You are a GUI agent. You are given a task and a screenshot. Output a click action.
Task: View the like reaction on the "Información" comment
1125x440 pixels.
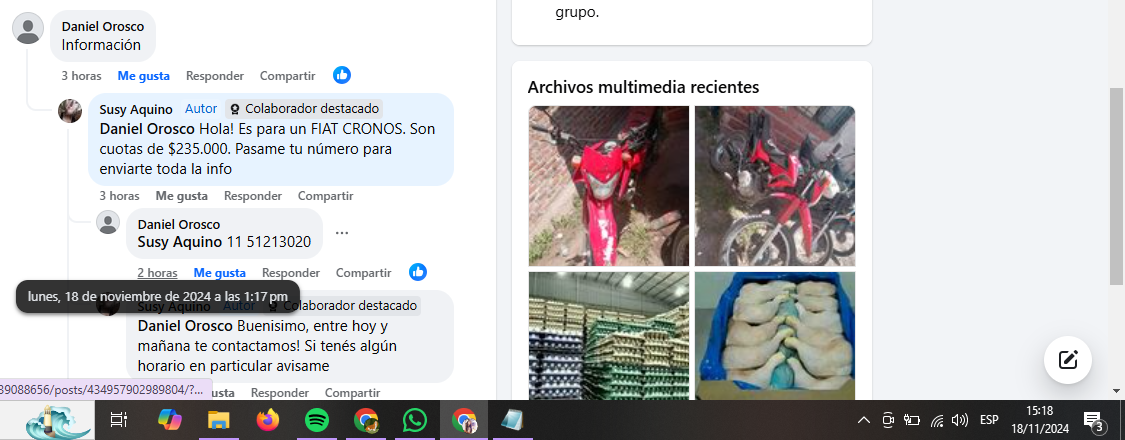point(342,75)
